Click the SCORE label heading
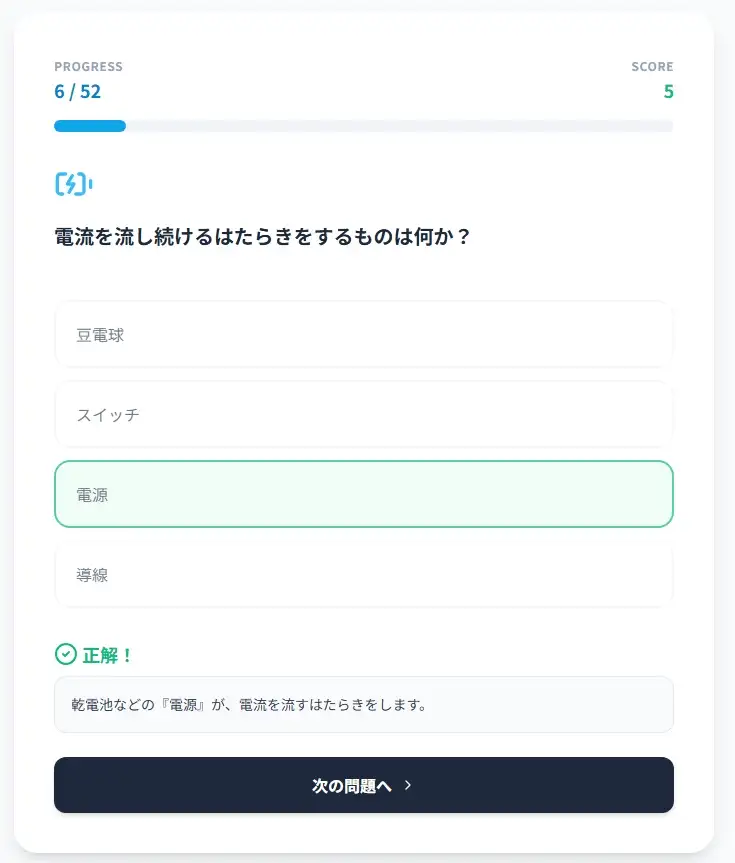 coord(652,66)
